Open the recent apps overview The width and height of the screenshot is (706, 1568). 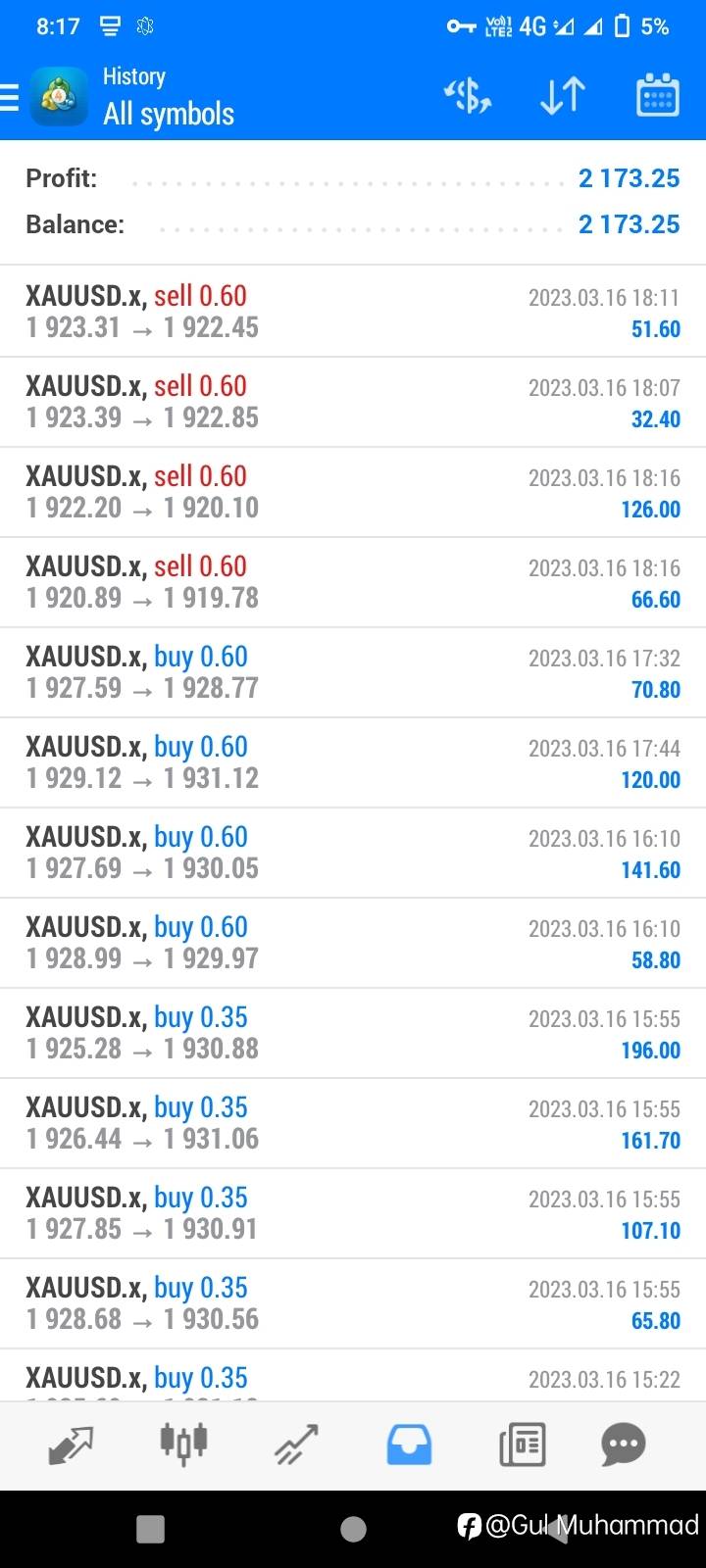(x=150, y=1529)
